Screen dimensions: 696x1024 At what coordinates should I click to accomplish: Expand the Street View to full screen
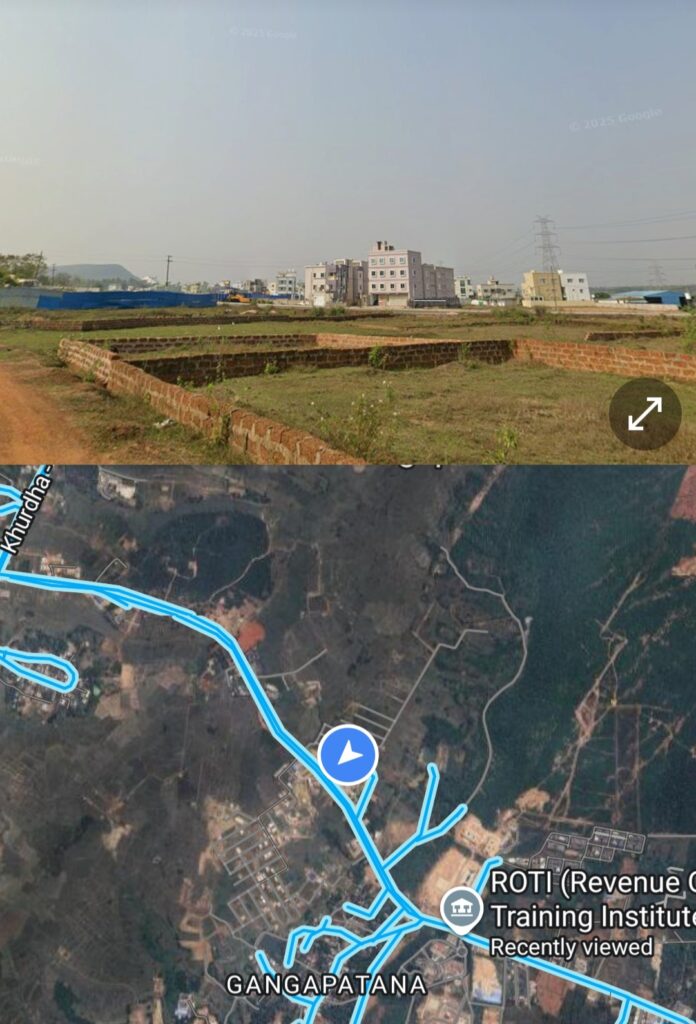click(x=644, y=413)
